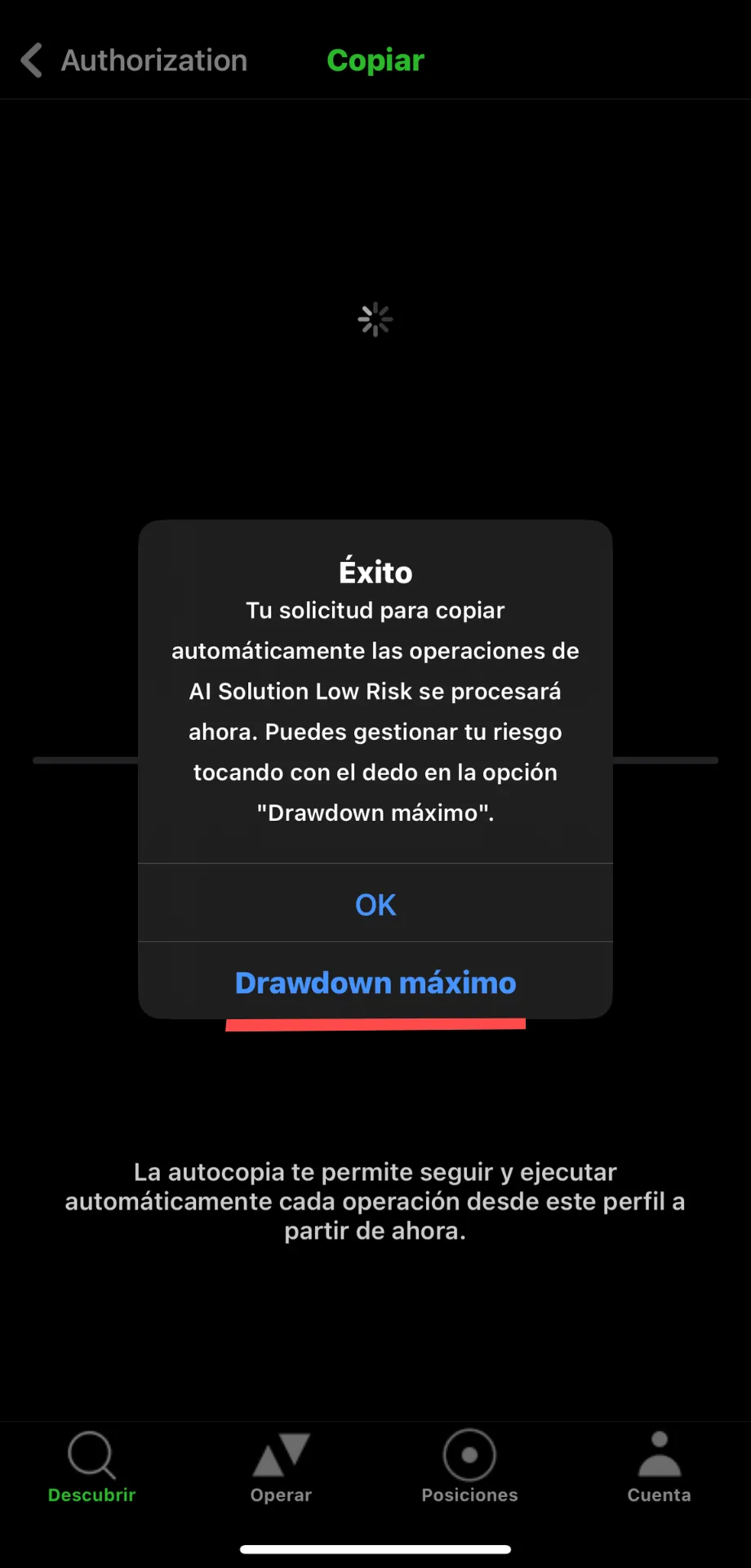Open the Drawdown máximo option

(x=375, y=982)
